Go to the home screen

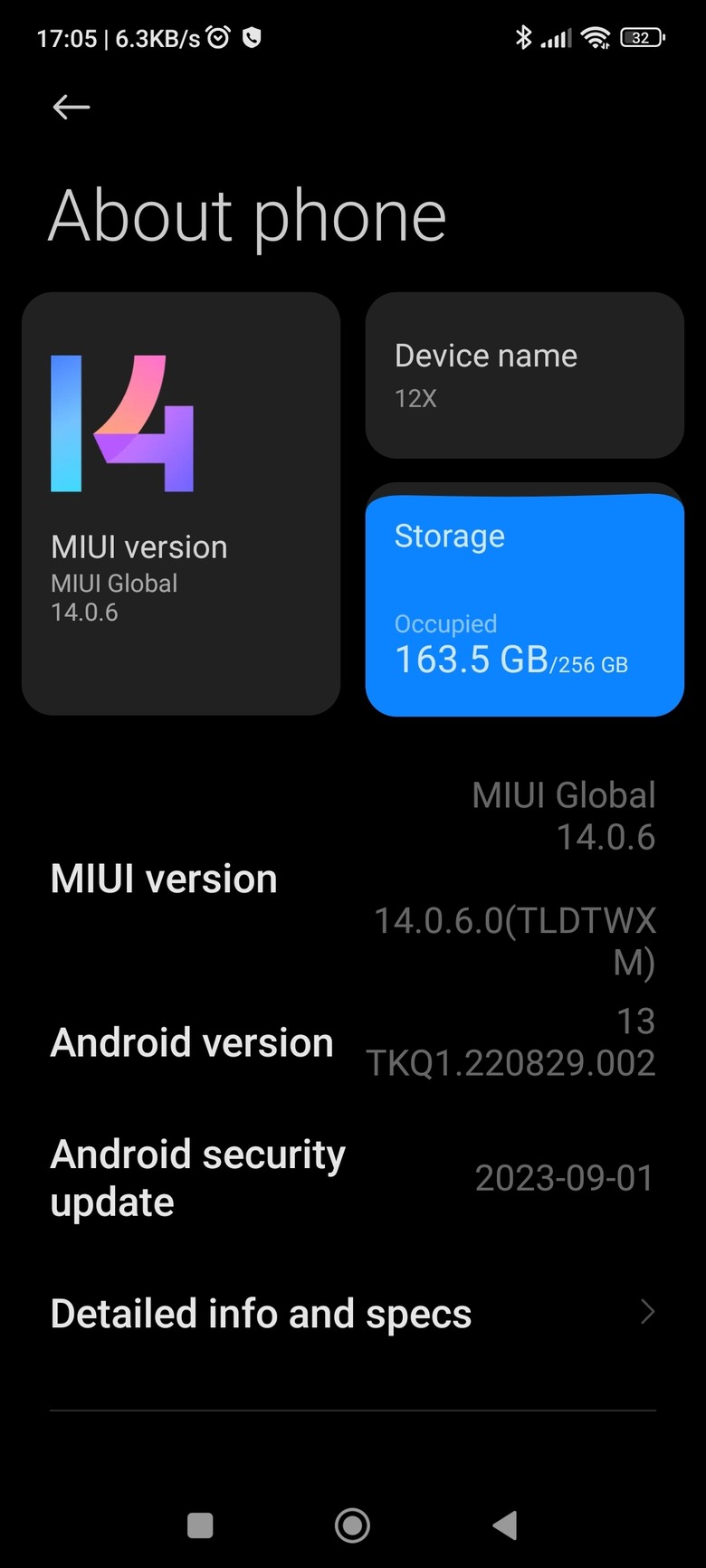click(x=352, y=1525)
